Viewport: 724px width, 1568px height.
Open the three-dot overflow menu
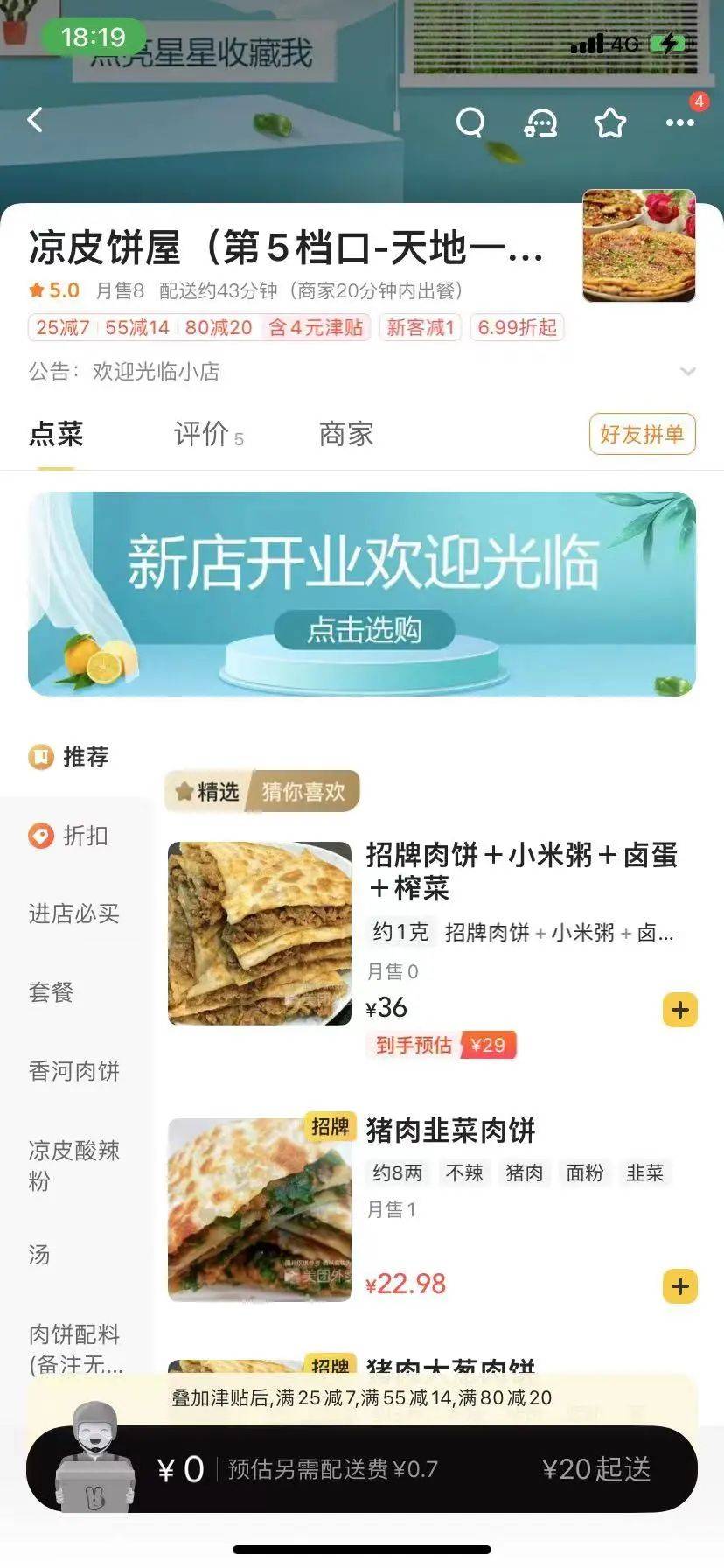click(679, 122)
